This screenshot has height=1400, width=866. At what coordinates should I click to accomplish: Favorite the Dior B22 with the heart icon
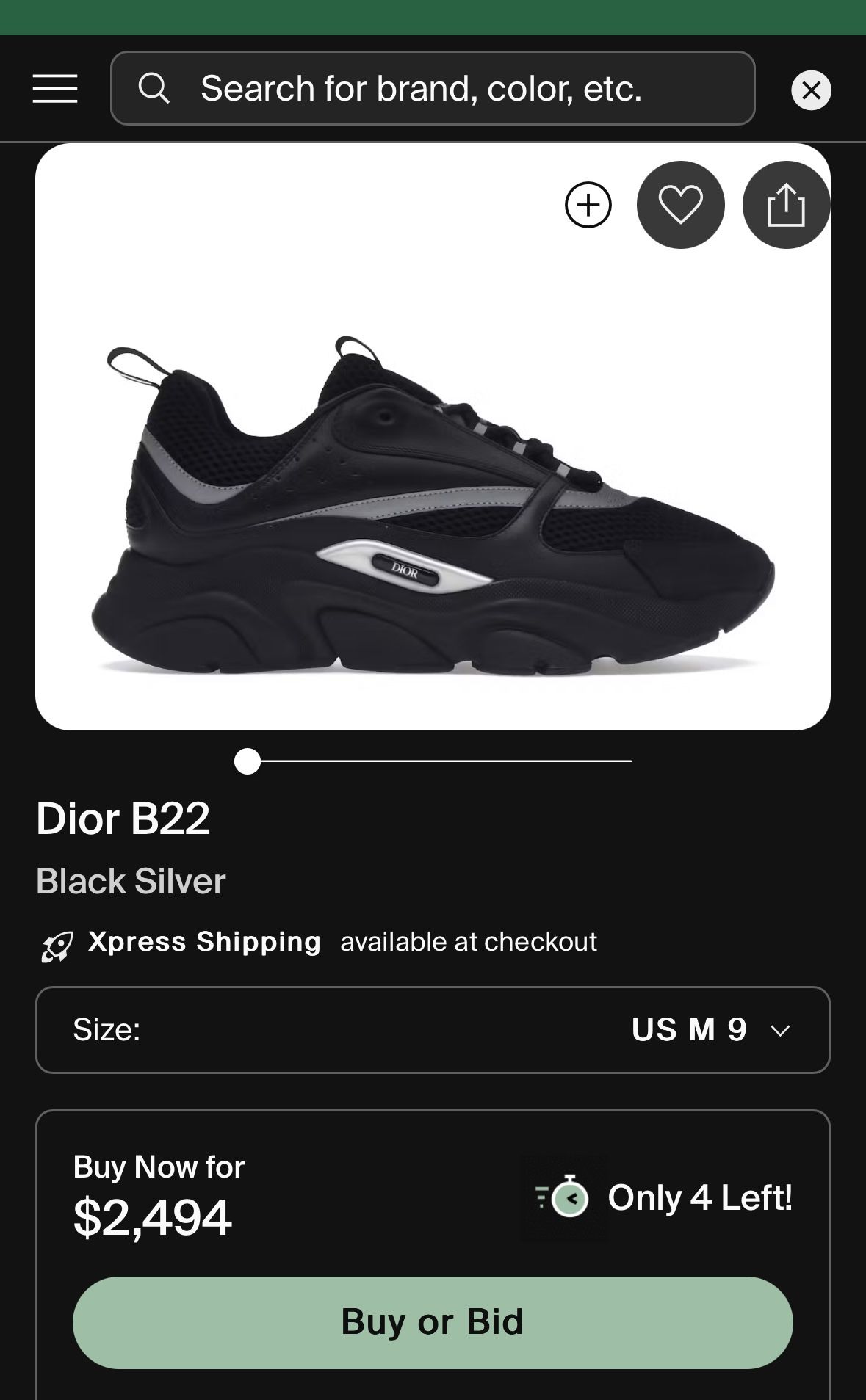(679, 206)
